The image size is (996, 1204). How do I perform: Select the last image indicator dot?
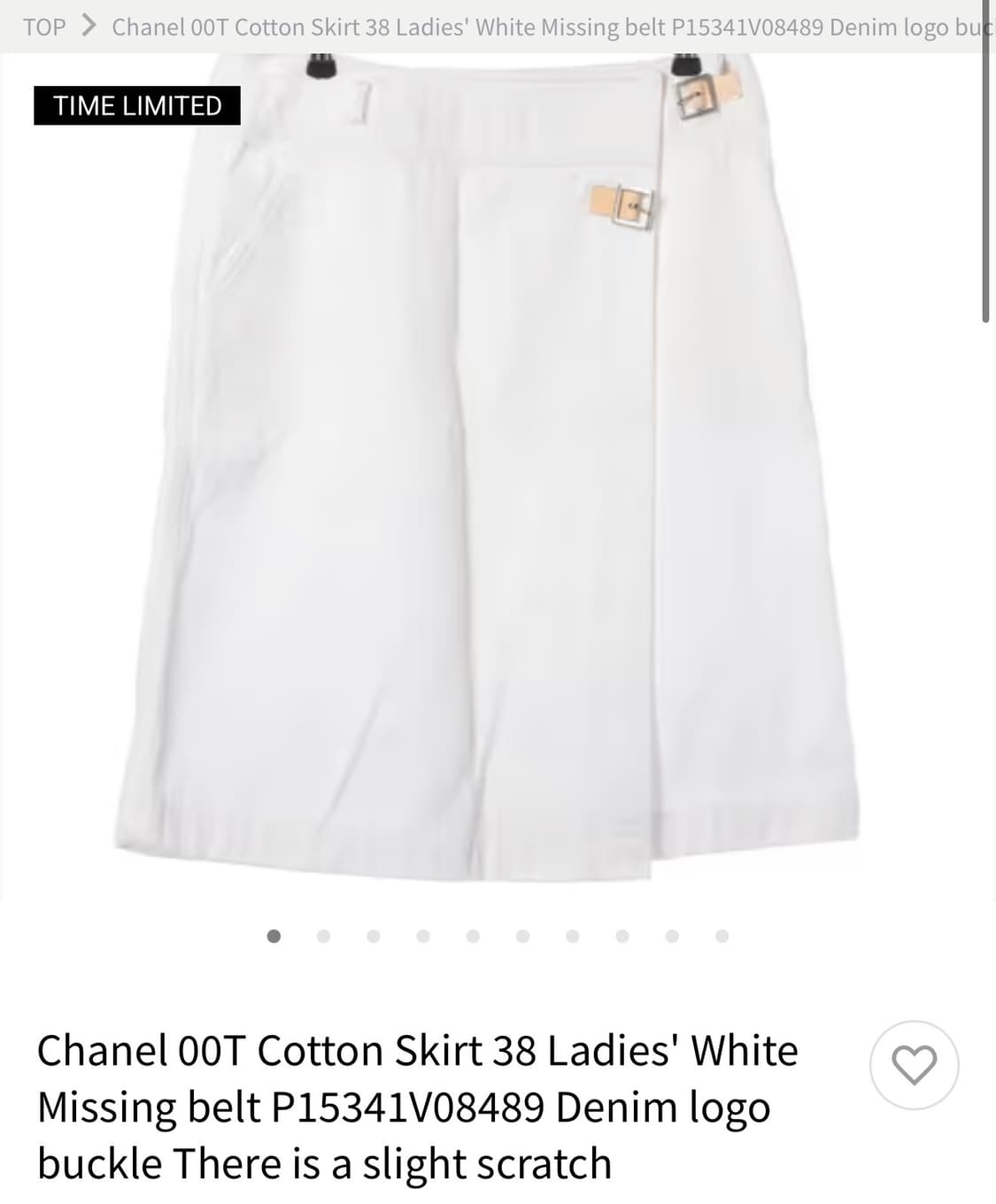(722, 936)
